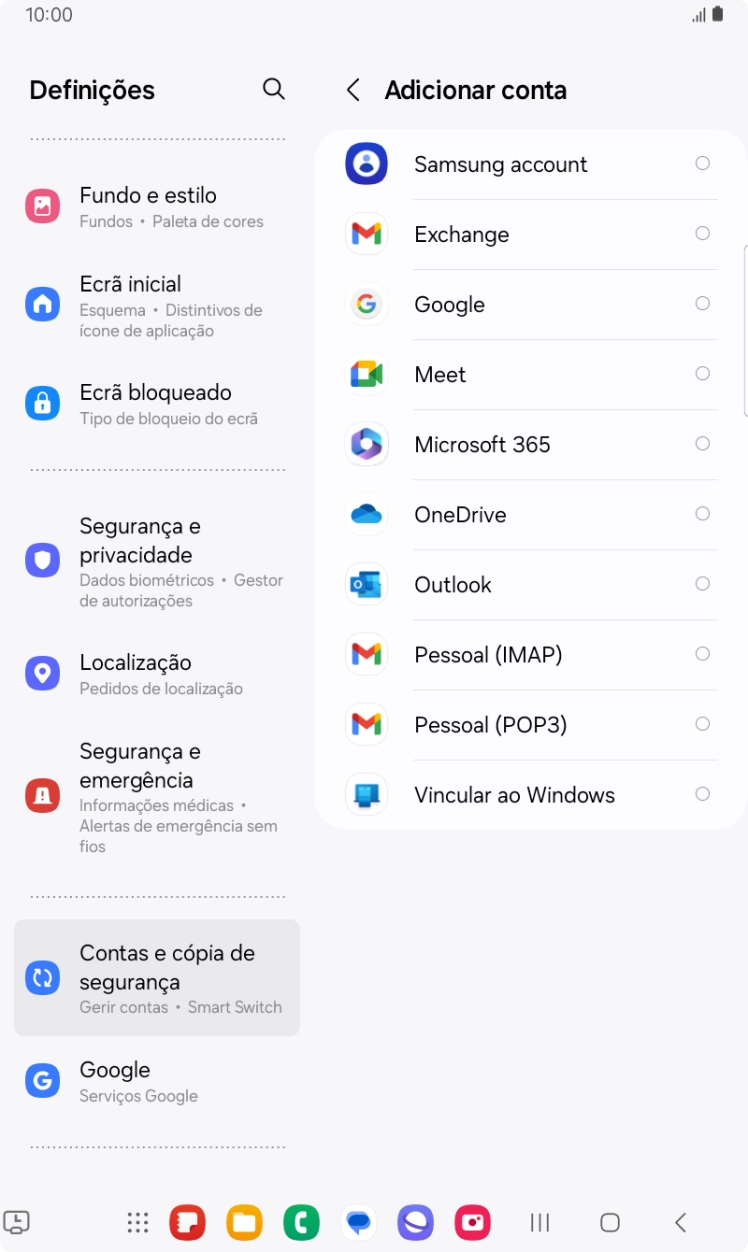Viewport: 748px width, 1252px height.
Task: Tap the Contas e cópia de segurança sync icon
Action: [42, 978]
